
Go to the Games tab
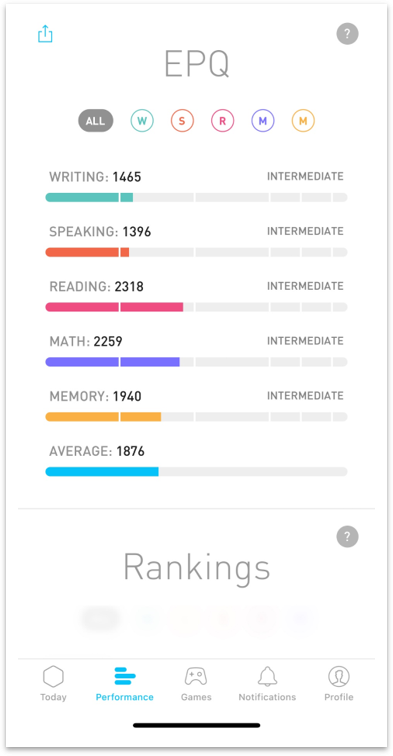click(x=196, y=684)
